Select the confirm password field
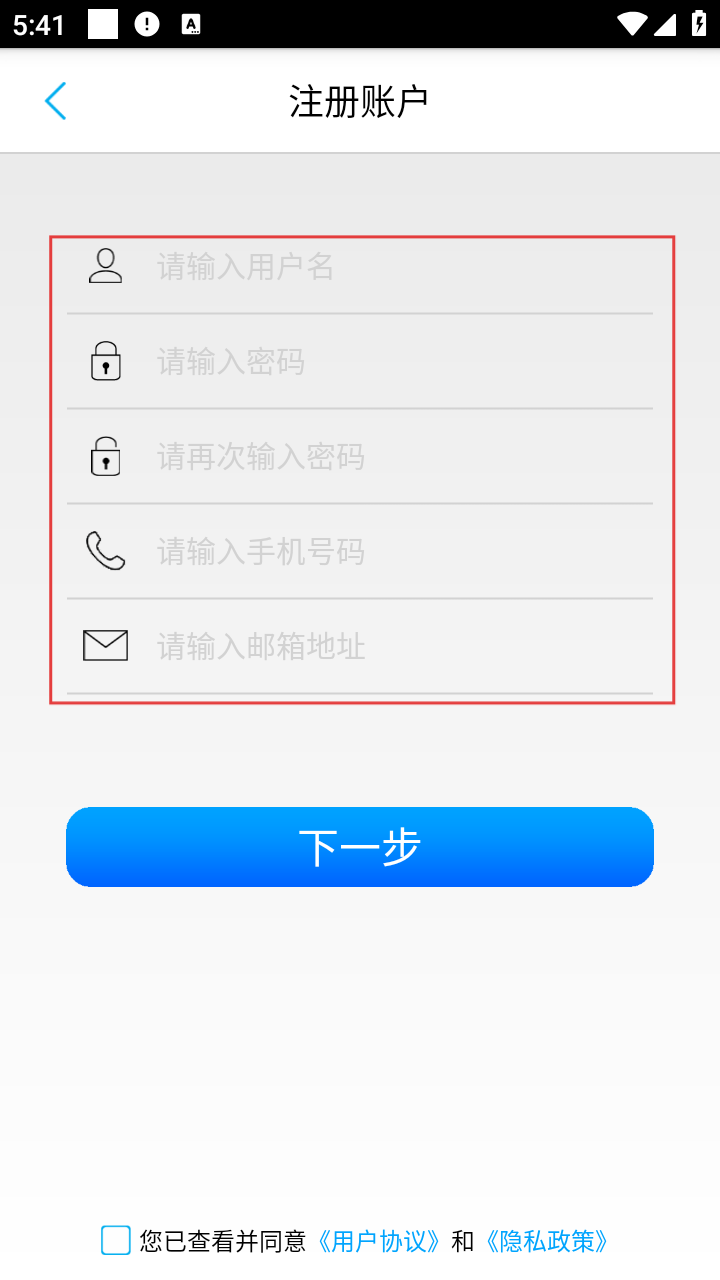 400,457
